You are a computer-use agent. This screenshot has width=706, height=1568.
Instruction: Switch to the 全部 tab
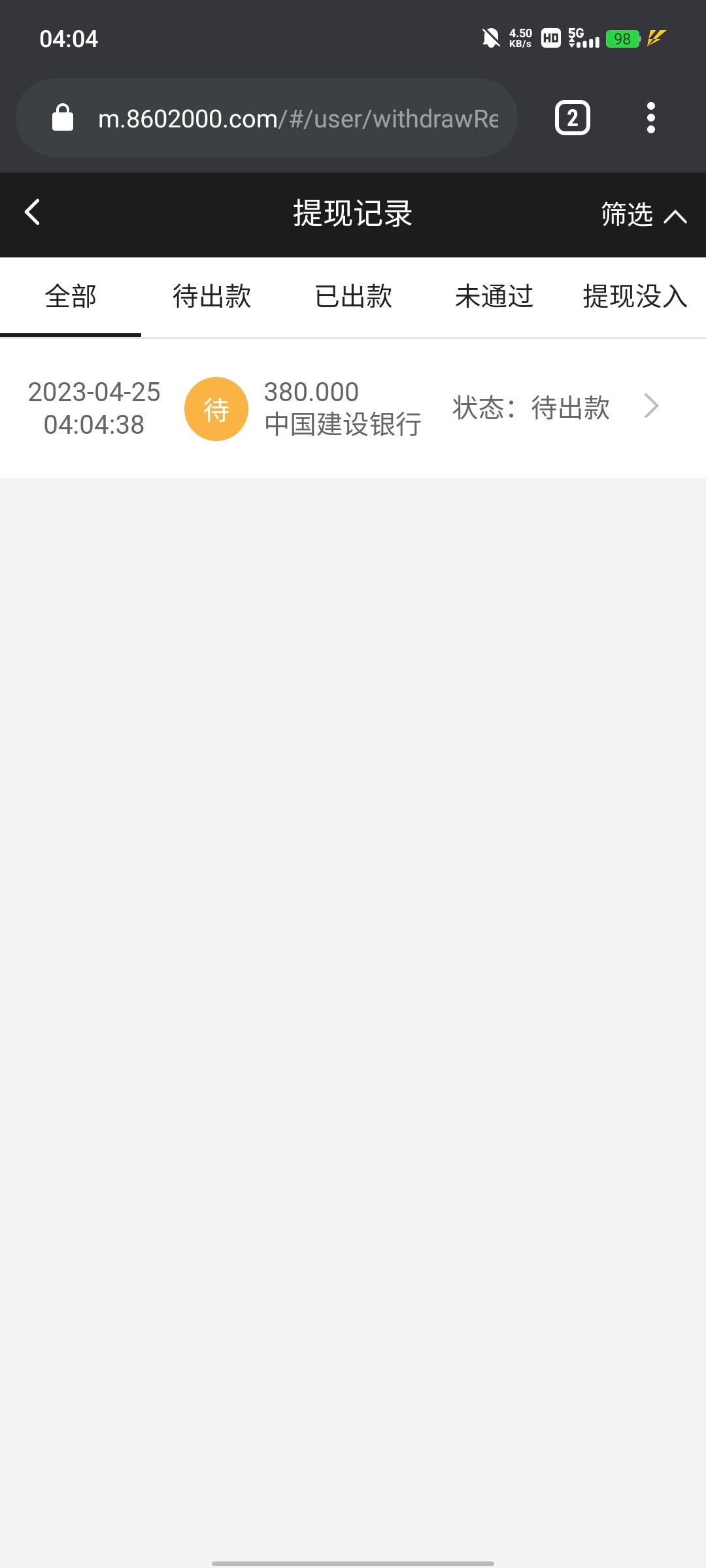coord(71,297)
